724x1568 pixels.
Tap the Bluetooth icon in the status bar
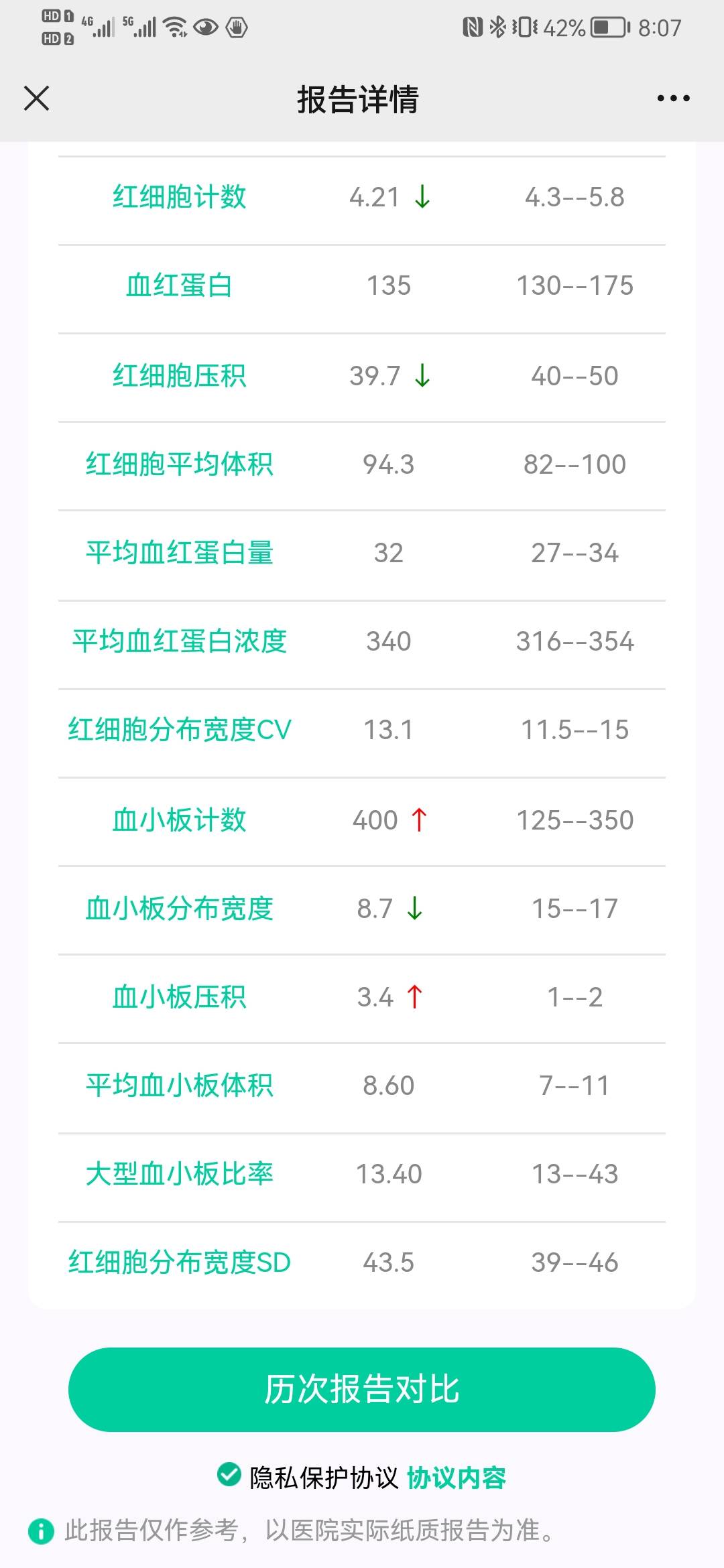pos(497,27)
